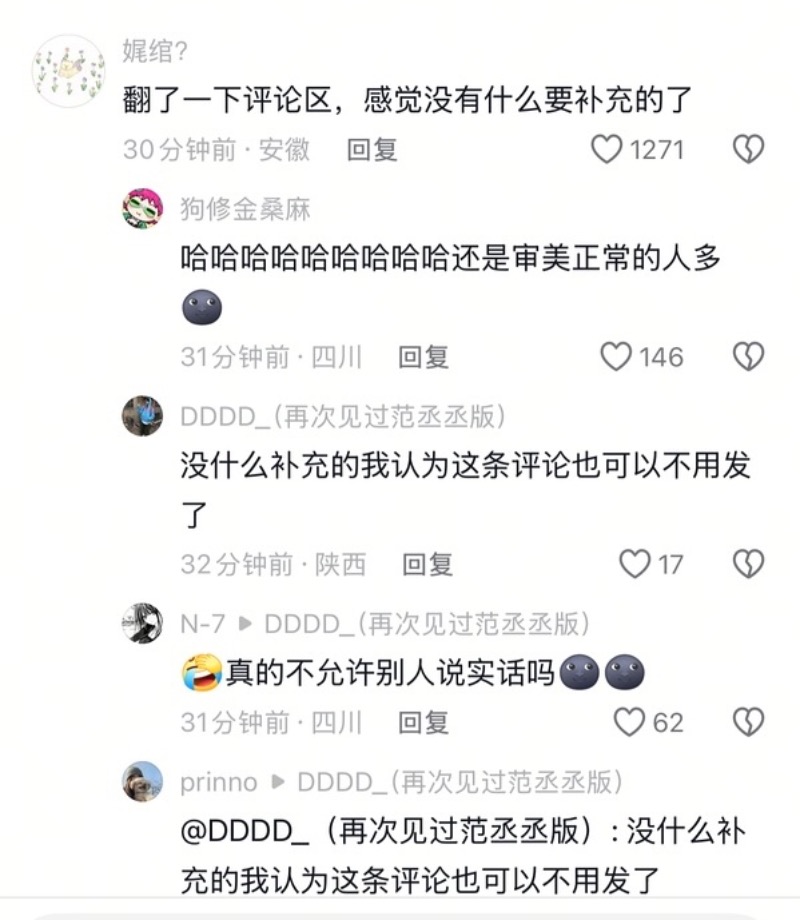Screen dimensions: 800x920
Task: Open prinno's profile avatar
Action: click(x=143, y=782)
